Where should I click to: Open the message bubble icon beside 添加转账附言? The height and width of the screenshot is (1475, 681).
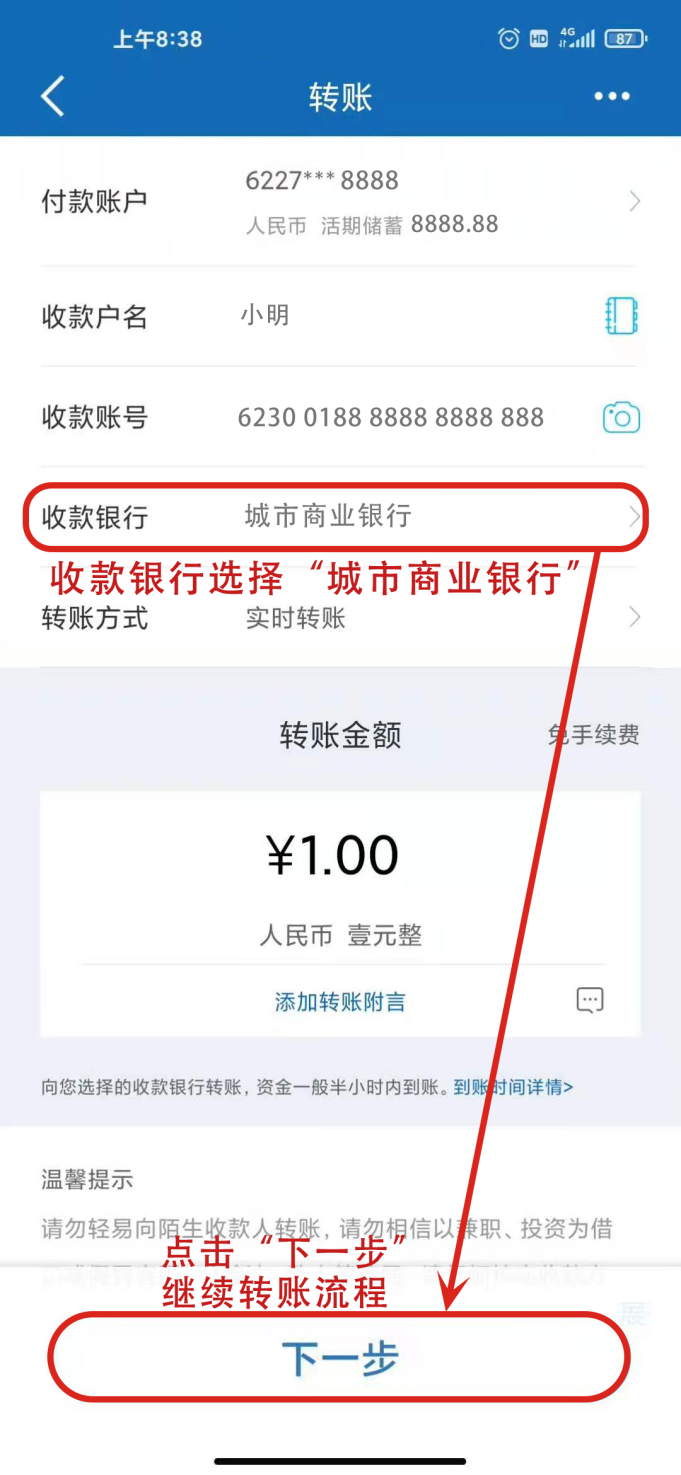click(x=590, y=1000)
